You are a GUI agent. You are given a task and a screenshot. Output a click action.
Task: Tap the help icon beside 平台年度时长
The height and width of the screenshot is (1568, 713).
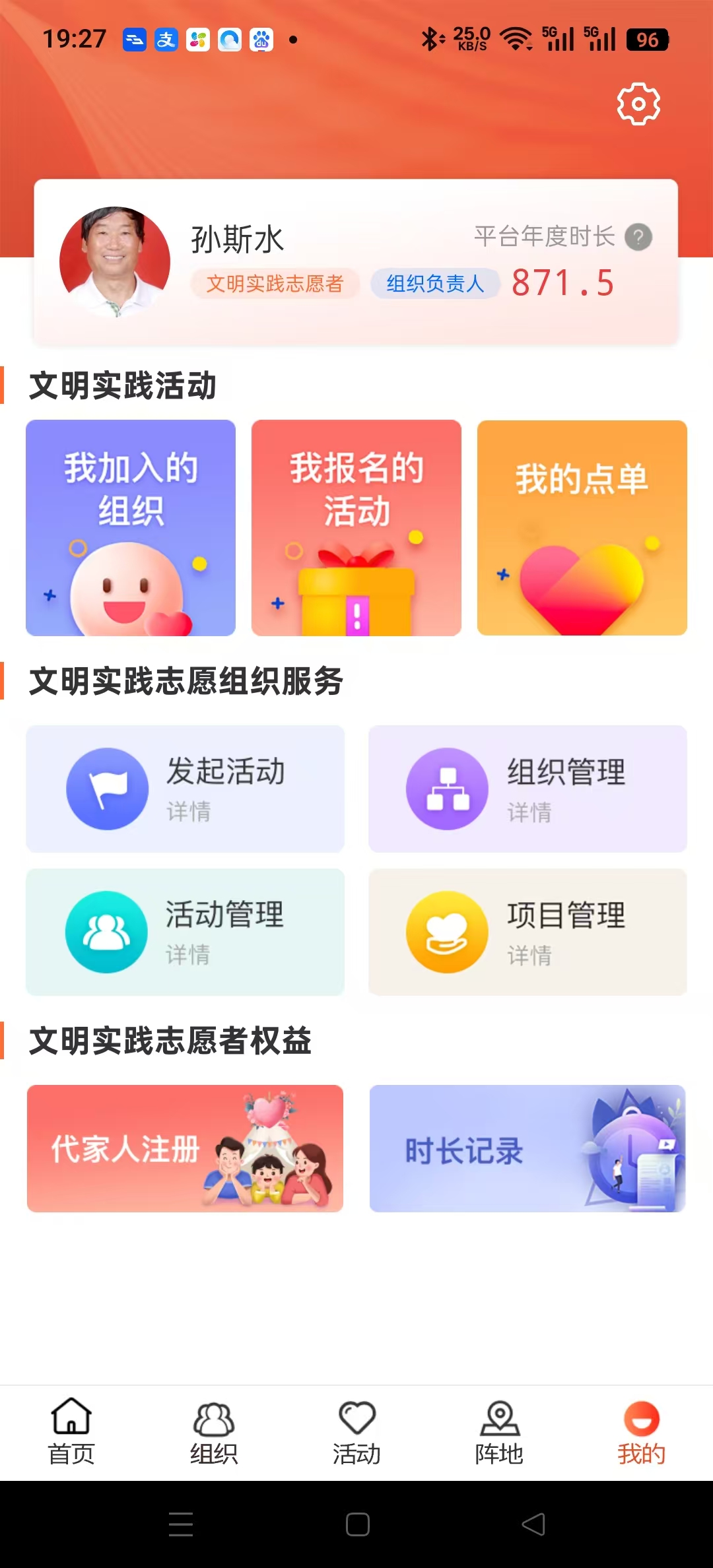[638, 237]
